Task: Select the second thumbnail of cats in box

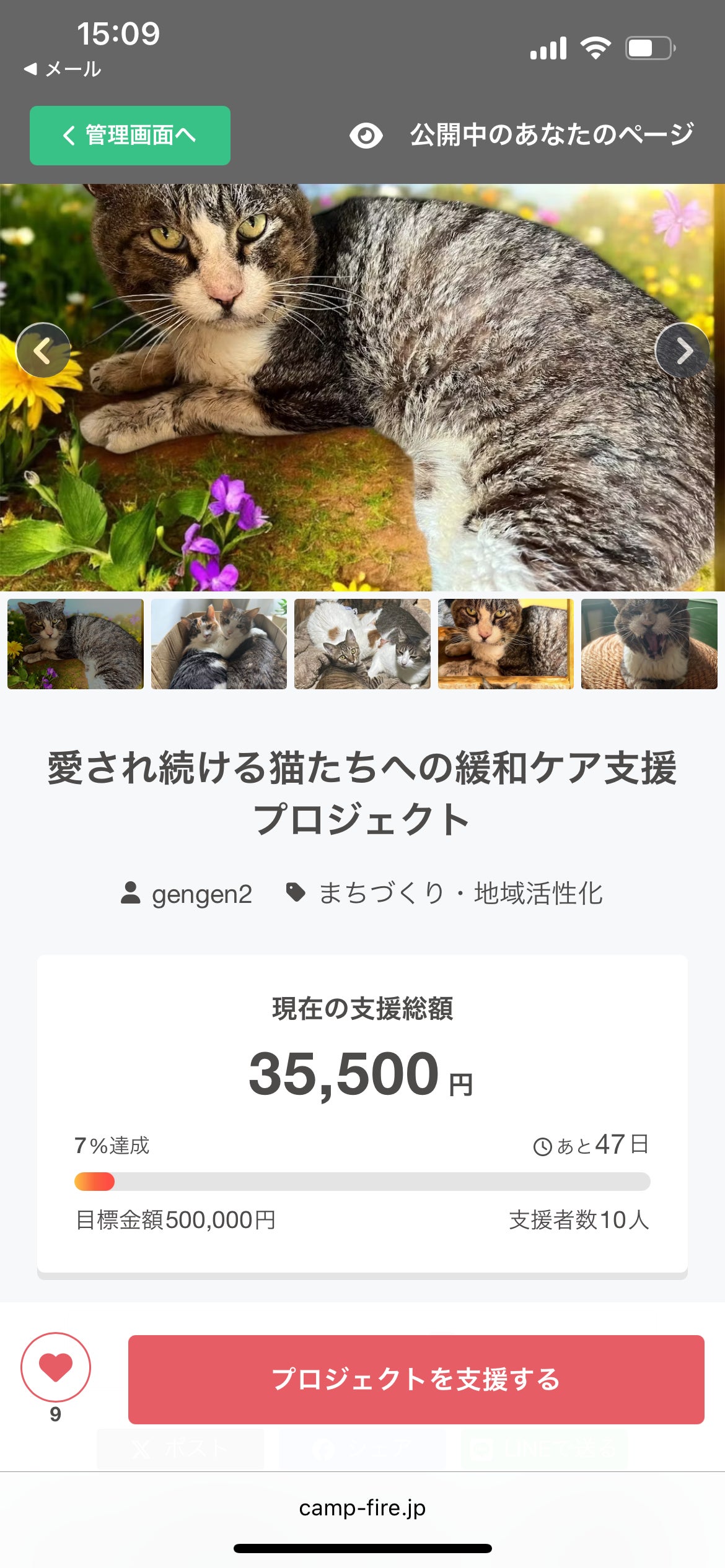Action: [219, 644]
